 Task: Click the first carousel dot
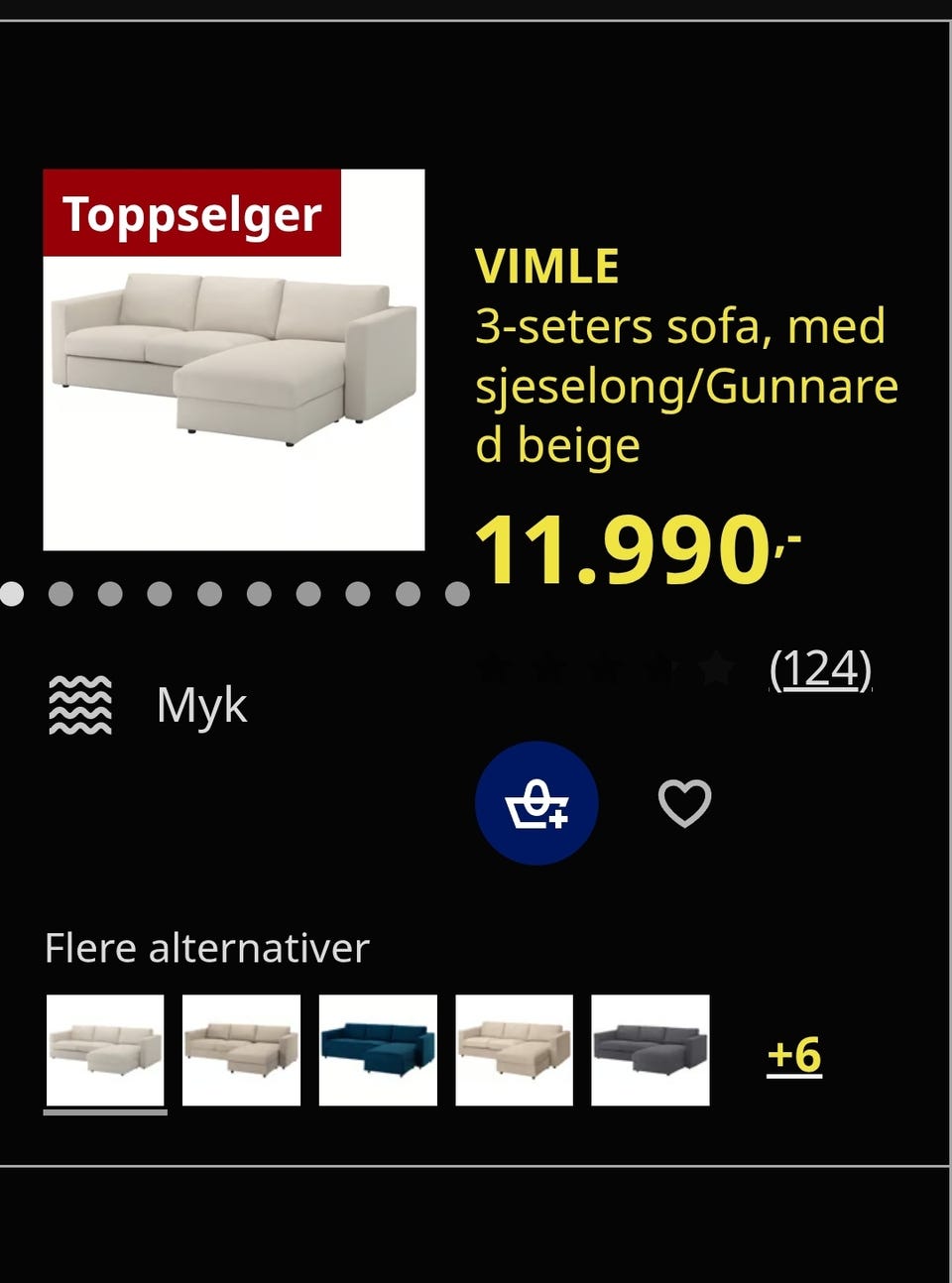(x=12, y=595)
